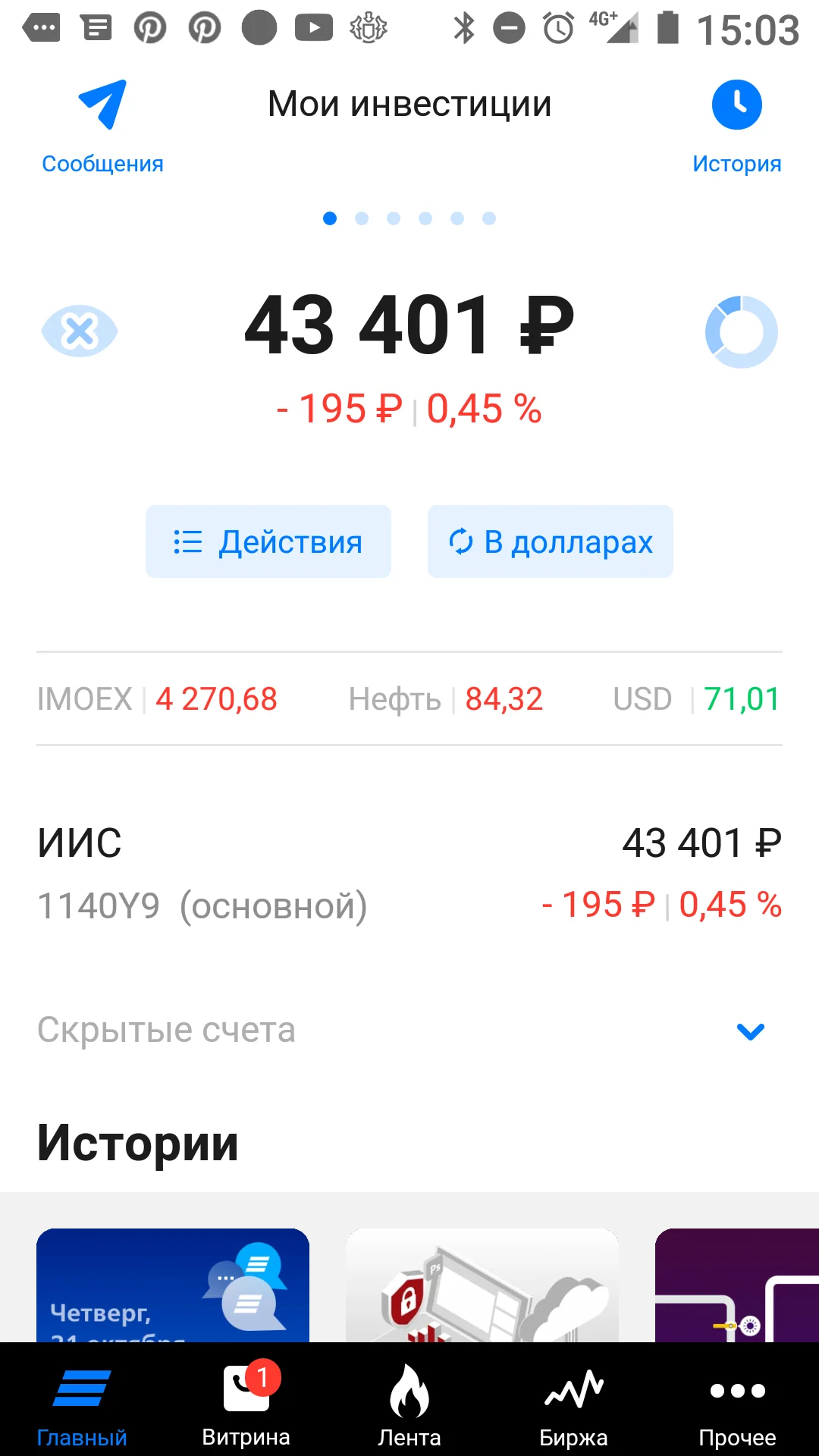
Task: Open the Действия menu button
Action: (268, 541)
